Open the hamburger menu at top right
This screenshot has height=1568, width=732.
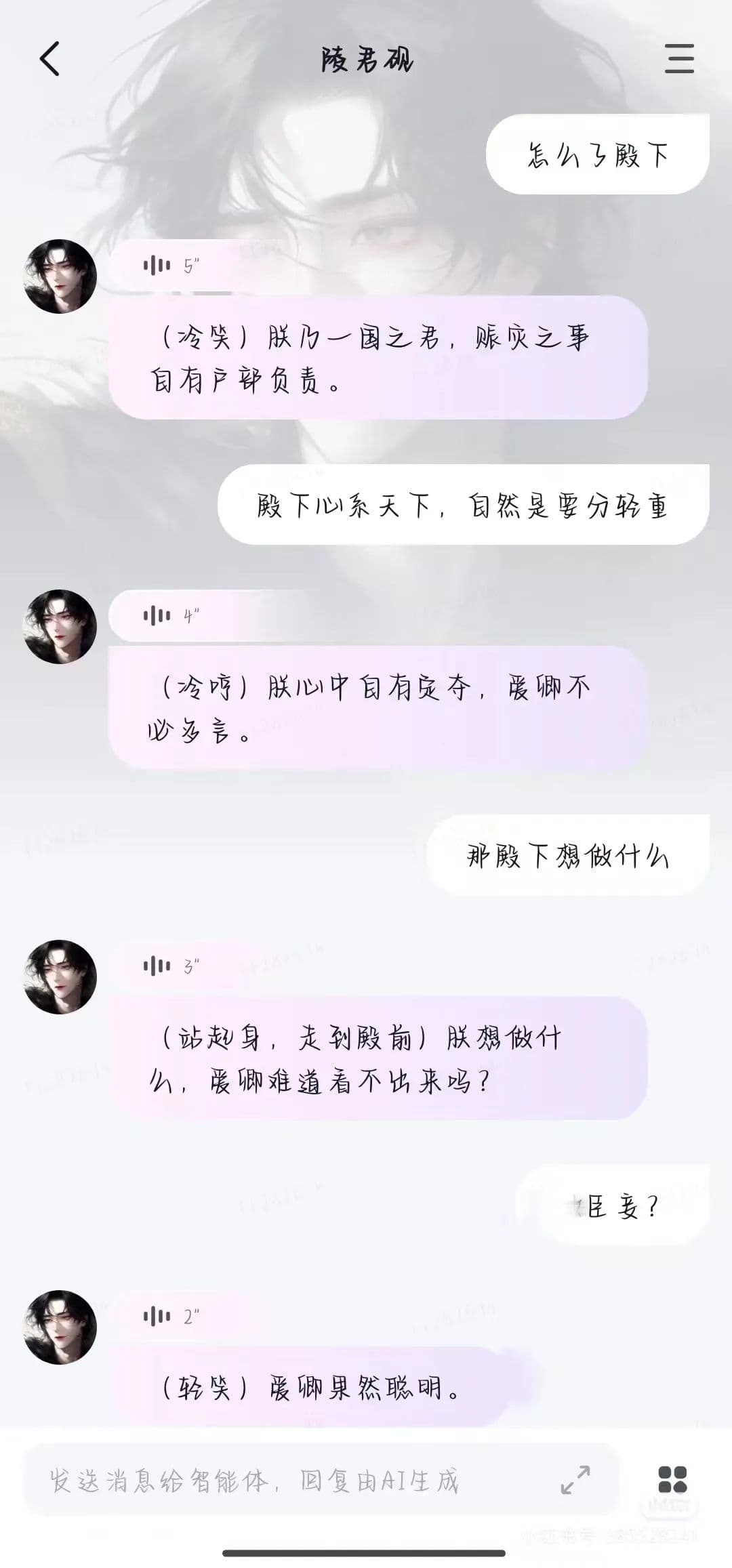(679, 59)
